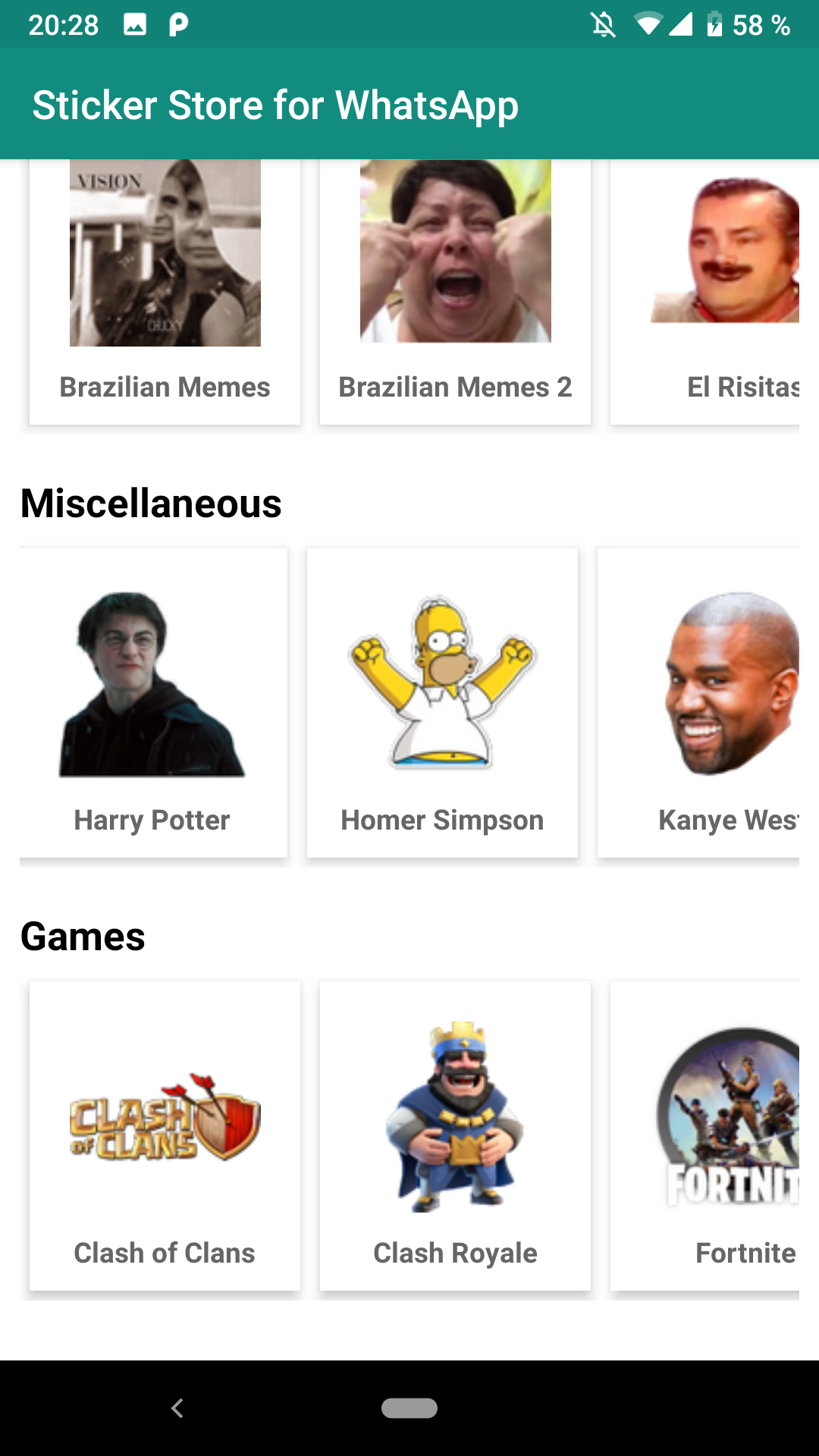Select the Brazilian Memes 2 pack
The image size is (819, 1456).
click(x=455, y=292)
